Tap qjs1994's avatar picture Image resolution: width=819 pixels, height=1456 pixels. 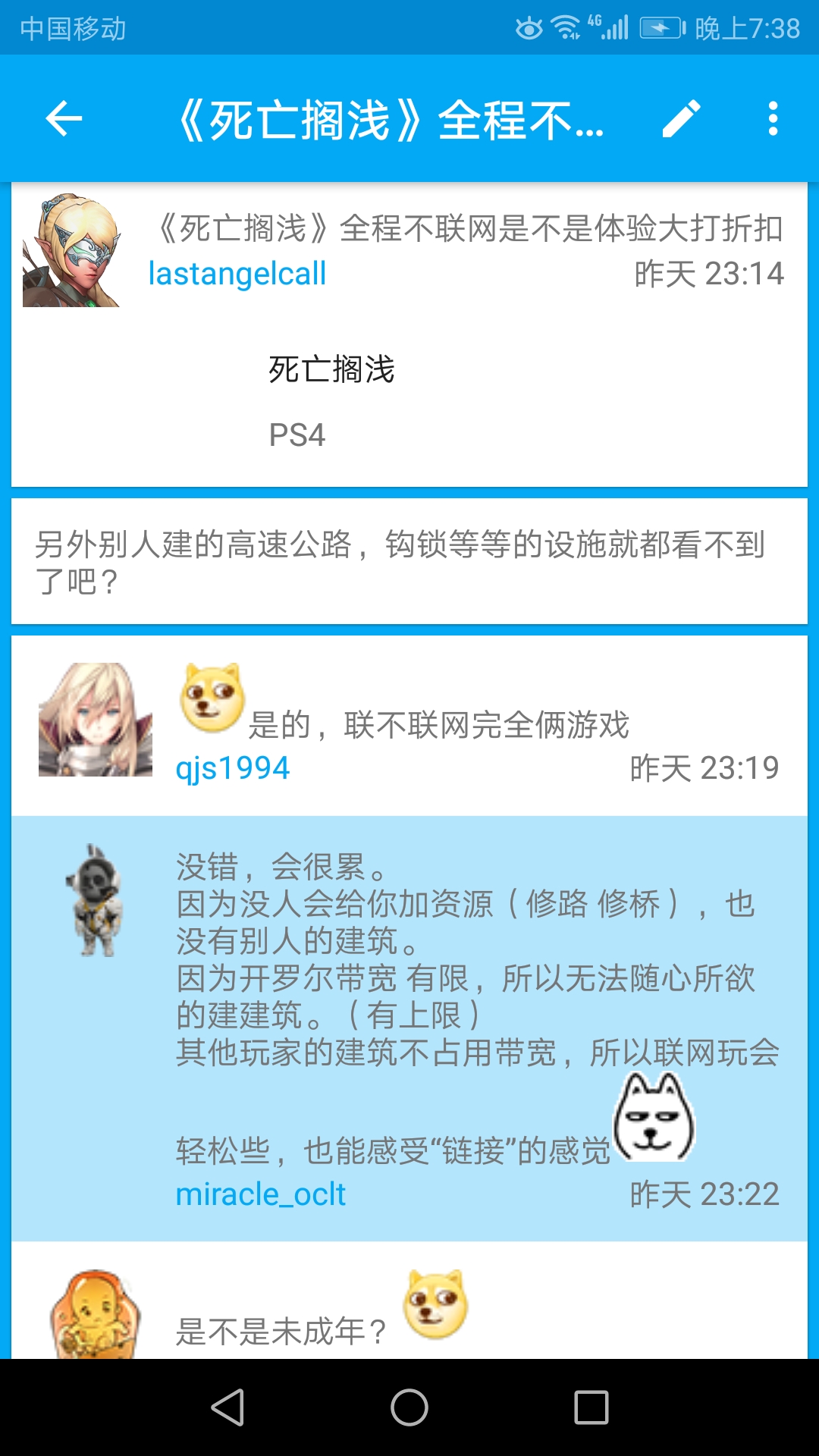click(96, 720)
